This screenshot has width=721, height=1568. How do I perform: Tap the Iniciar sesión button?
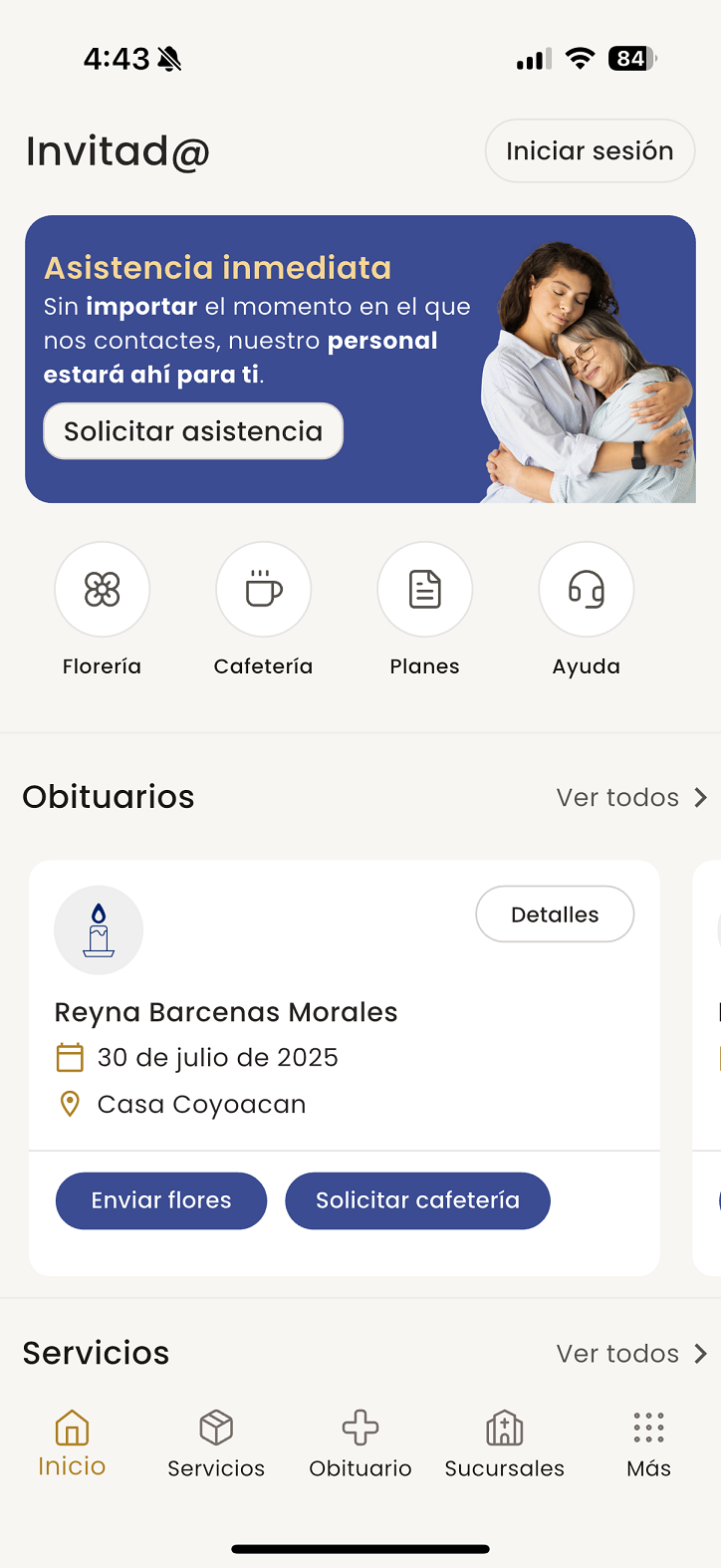(590, 151)
